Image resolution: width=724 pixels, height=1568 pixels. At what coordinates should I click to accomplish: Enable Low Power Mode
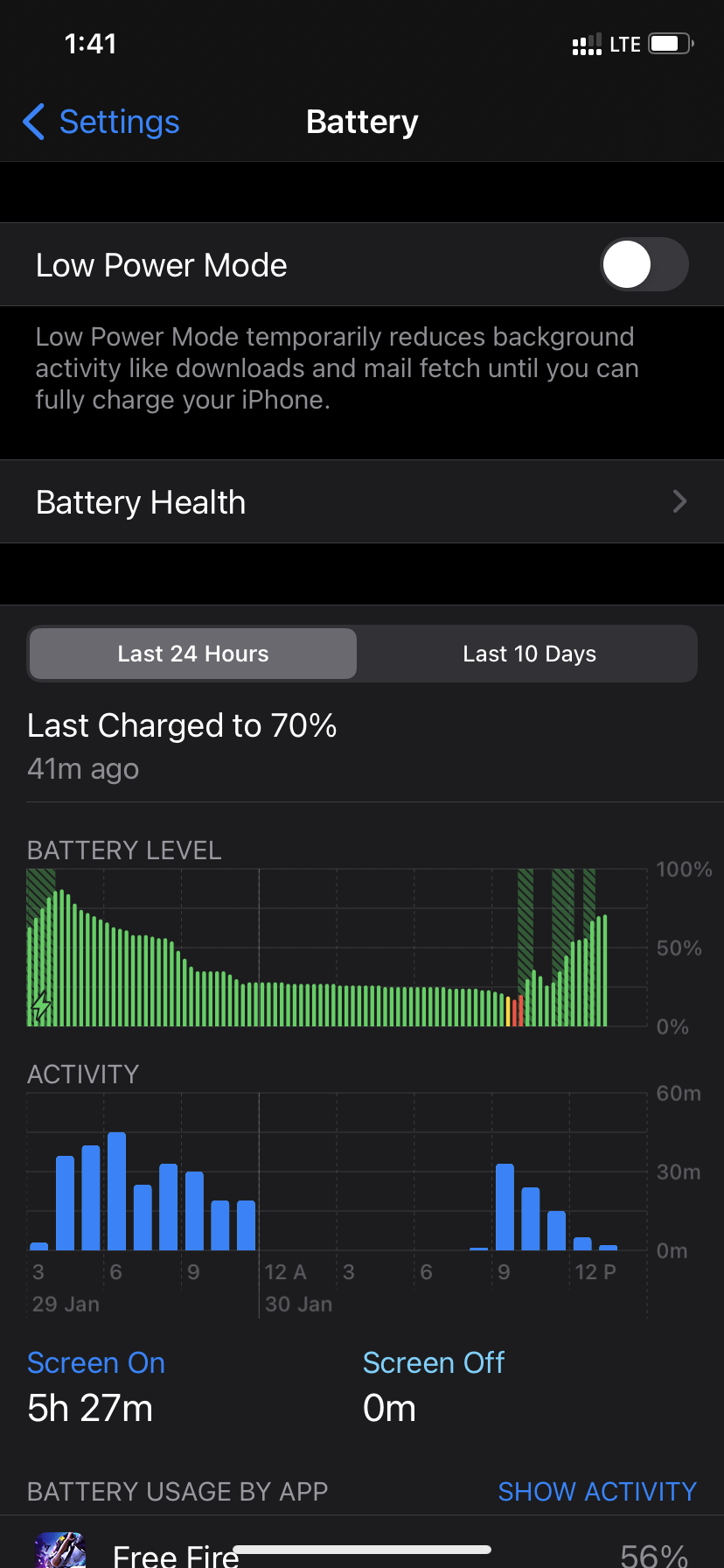[644, 264]
